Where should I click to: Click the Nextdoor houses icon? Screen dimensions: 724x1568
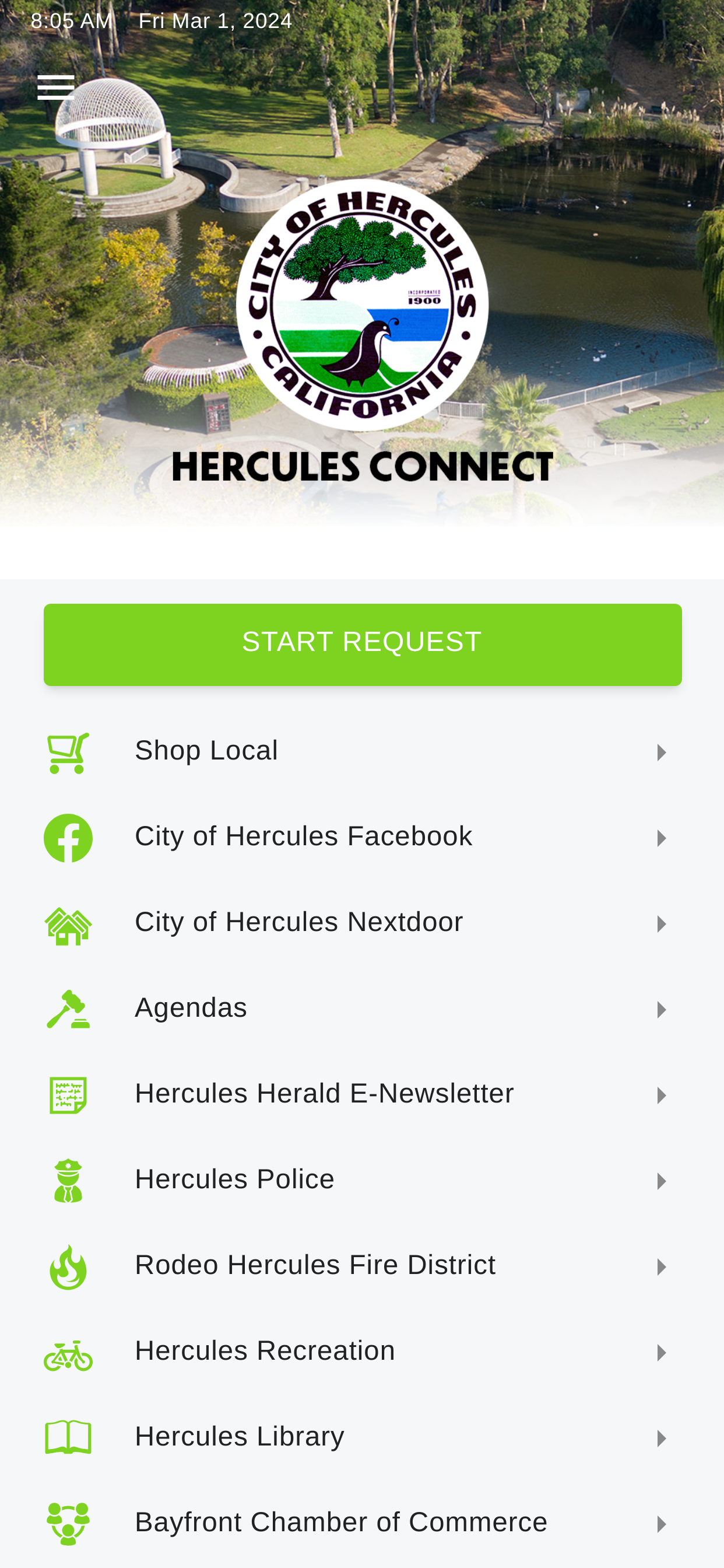(68, 923)
